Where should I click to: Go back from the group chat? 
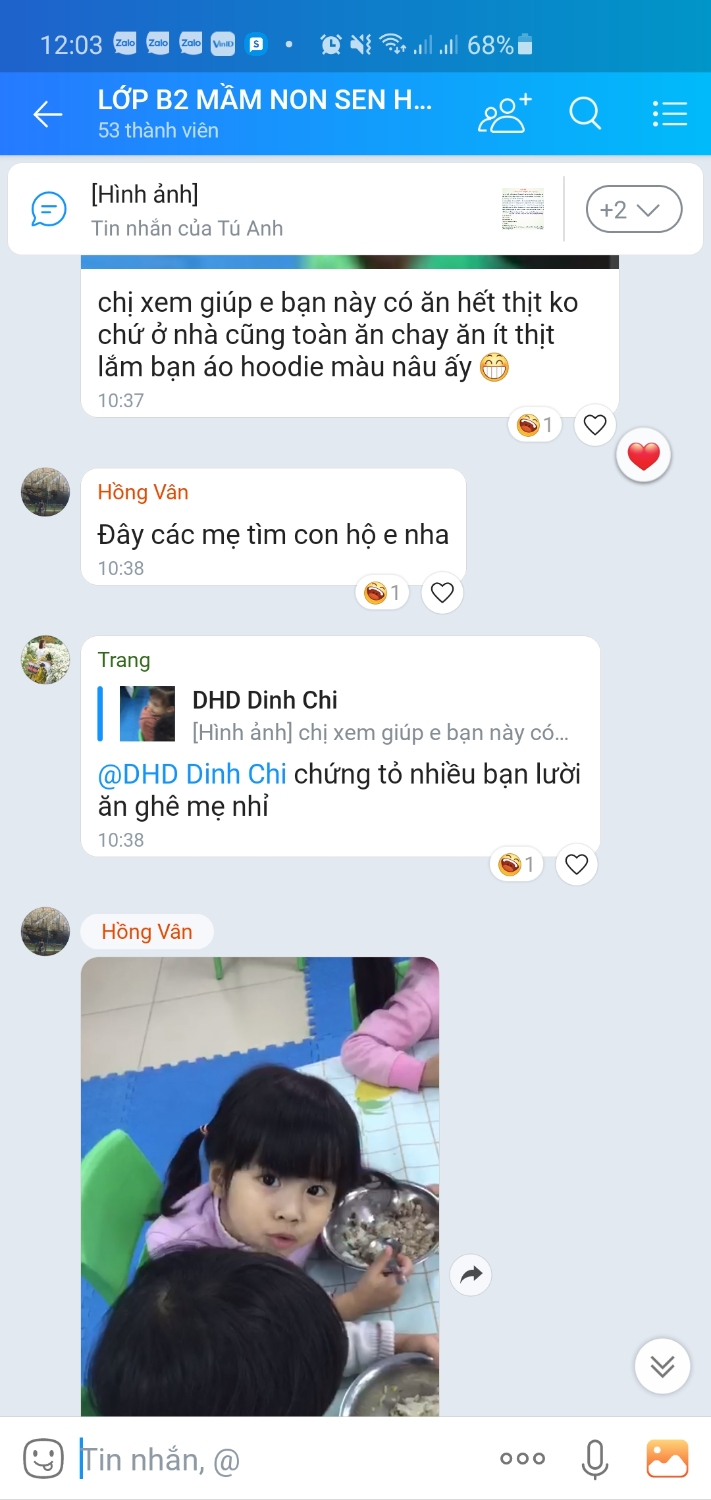pos(47,114)
